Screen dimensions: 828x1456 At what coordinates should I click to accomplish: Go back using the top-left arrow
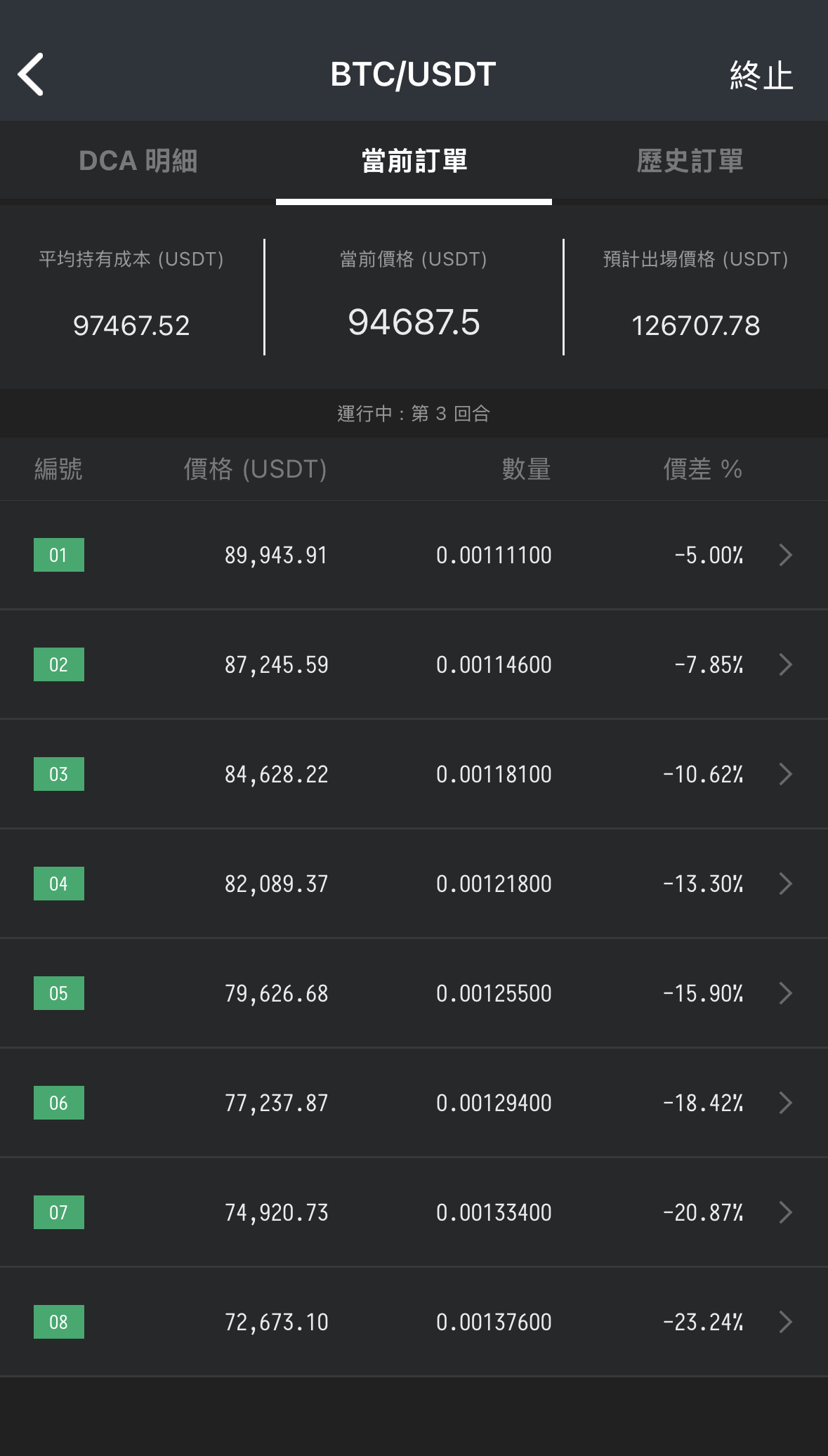pos(31,74)
